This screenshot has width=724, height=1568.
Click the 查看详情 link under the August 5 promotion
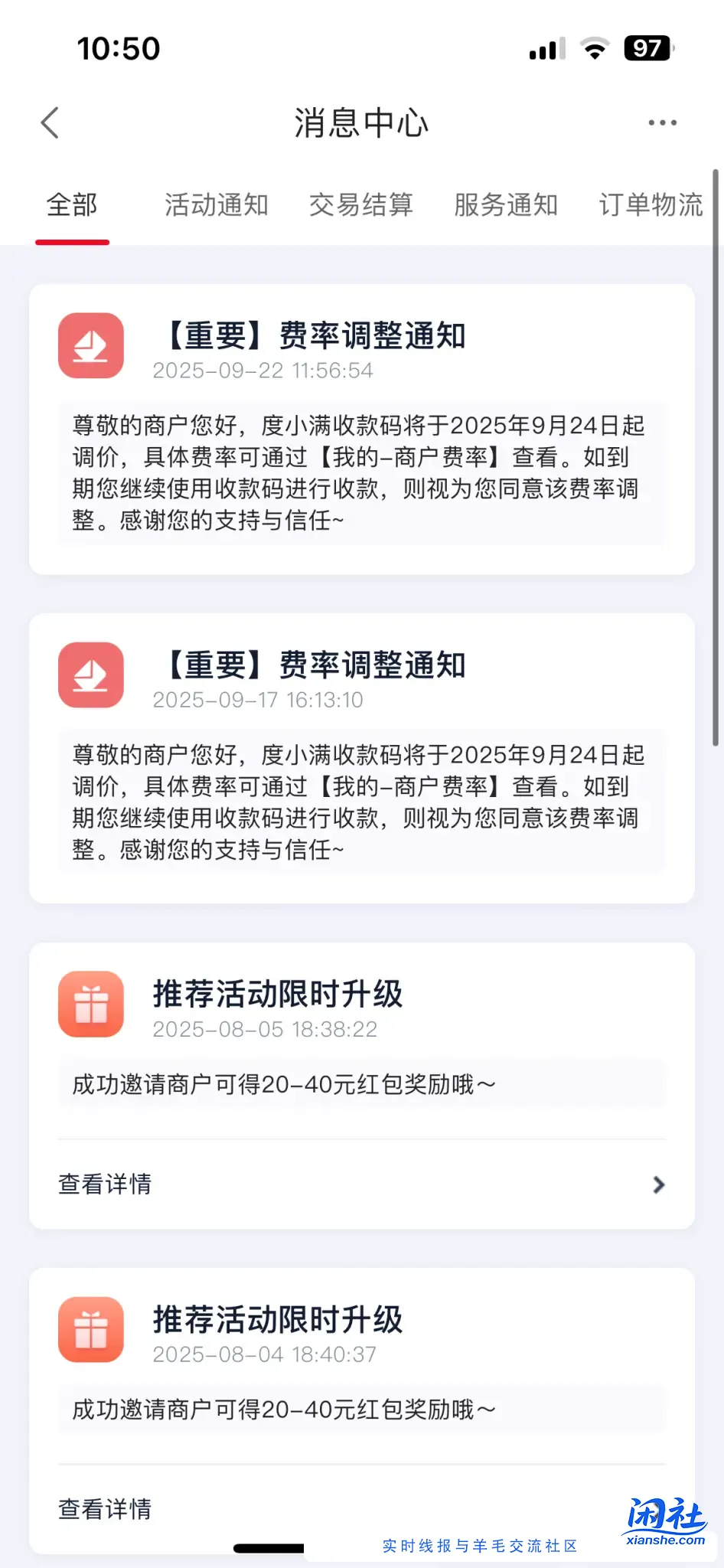click(x=105, y=1184)
